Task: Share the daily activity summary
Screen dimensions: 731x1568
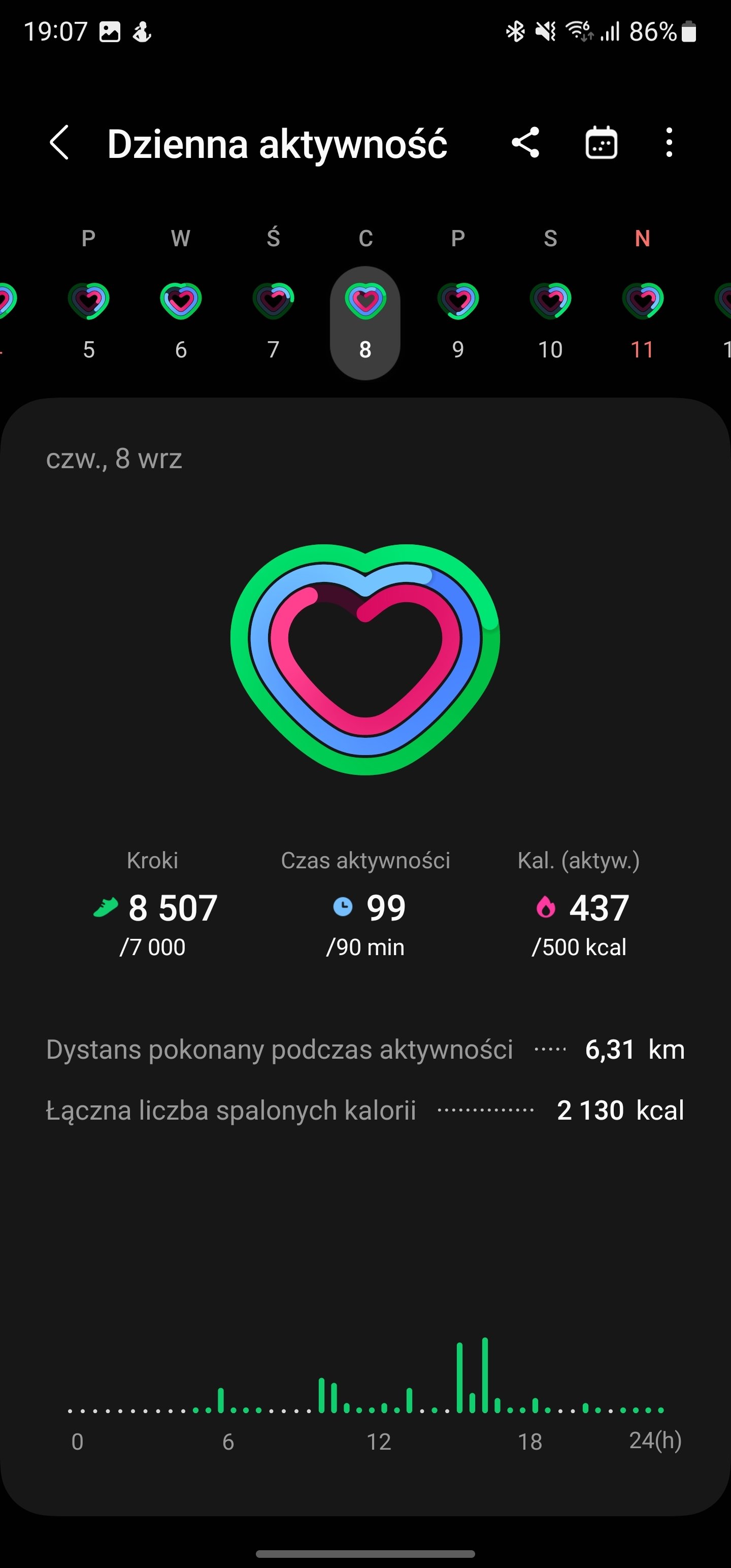Action: (525, 143)
